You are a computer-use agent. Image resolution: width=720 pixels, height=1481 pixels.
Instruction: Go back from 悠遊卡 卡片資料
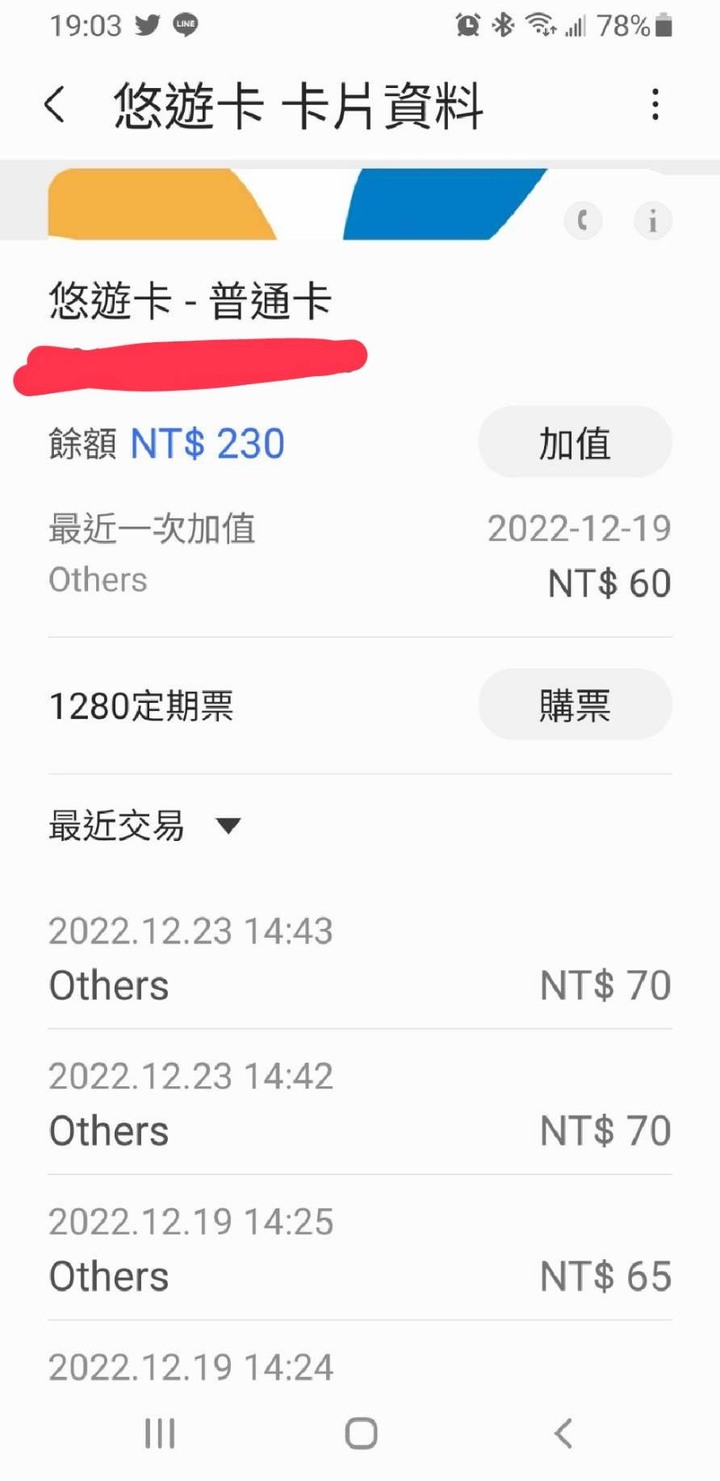point(55,105)
